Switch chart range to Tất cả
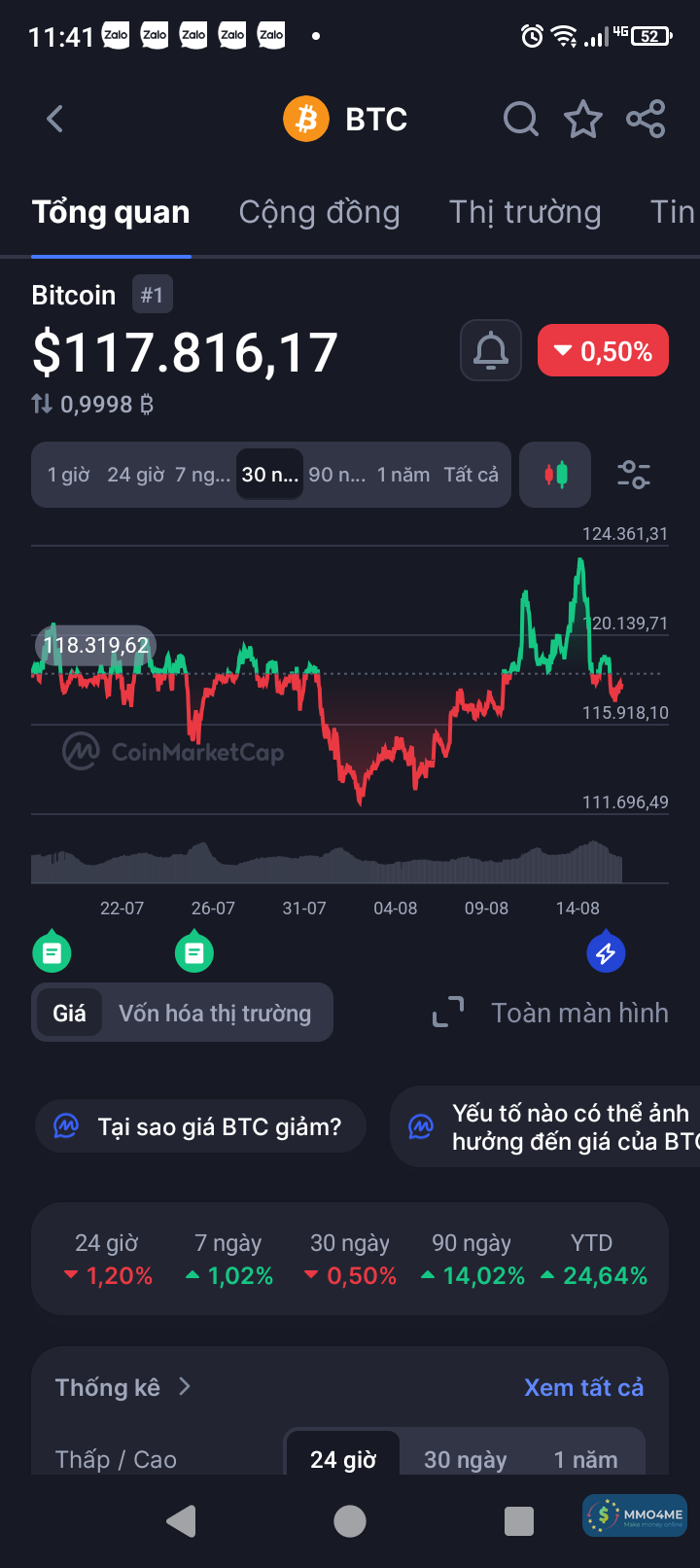This screenshot has height=1568, width=700. pyautogui.click(x=471, y=475)
